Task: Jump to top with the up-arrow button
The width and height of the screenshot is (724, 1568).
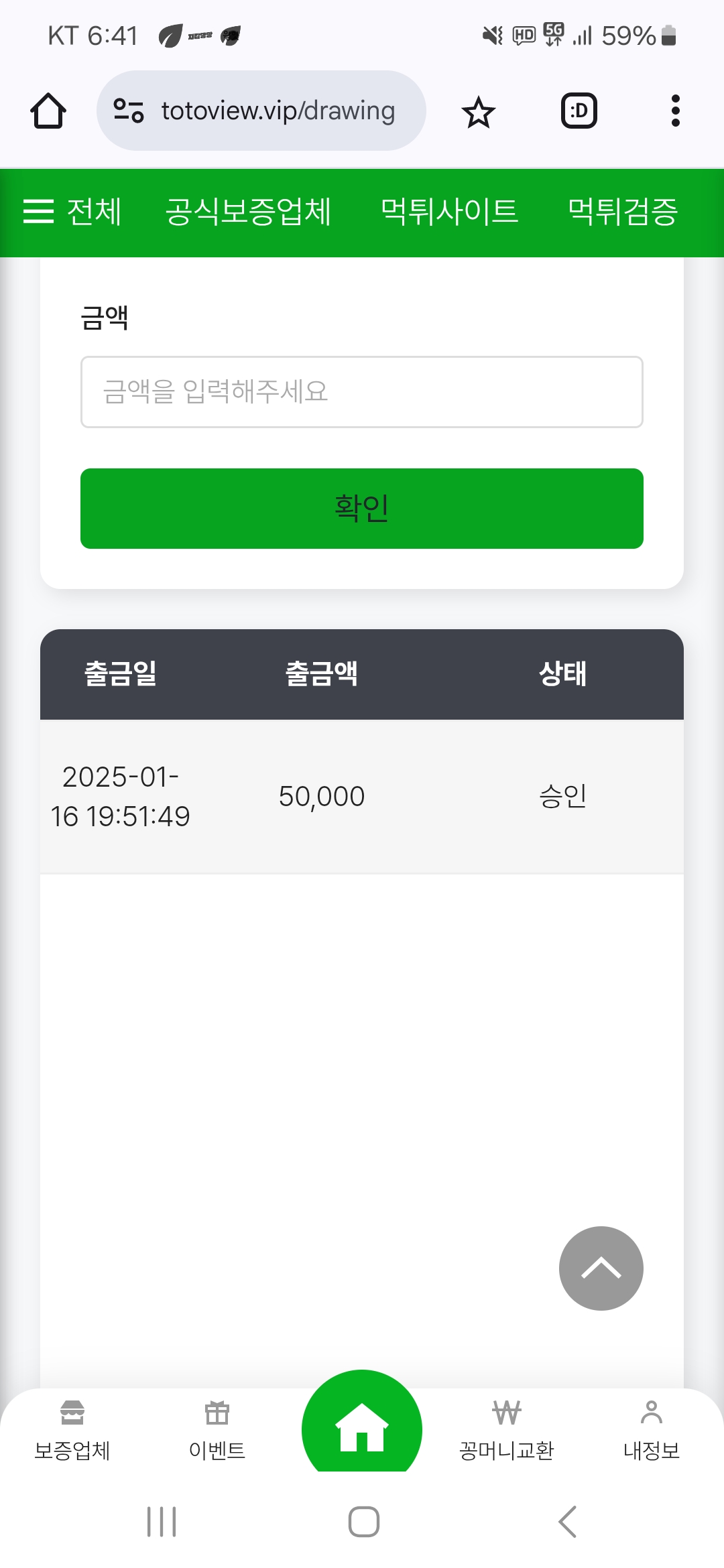Action: pos(601,1268)
